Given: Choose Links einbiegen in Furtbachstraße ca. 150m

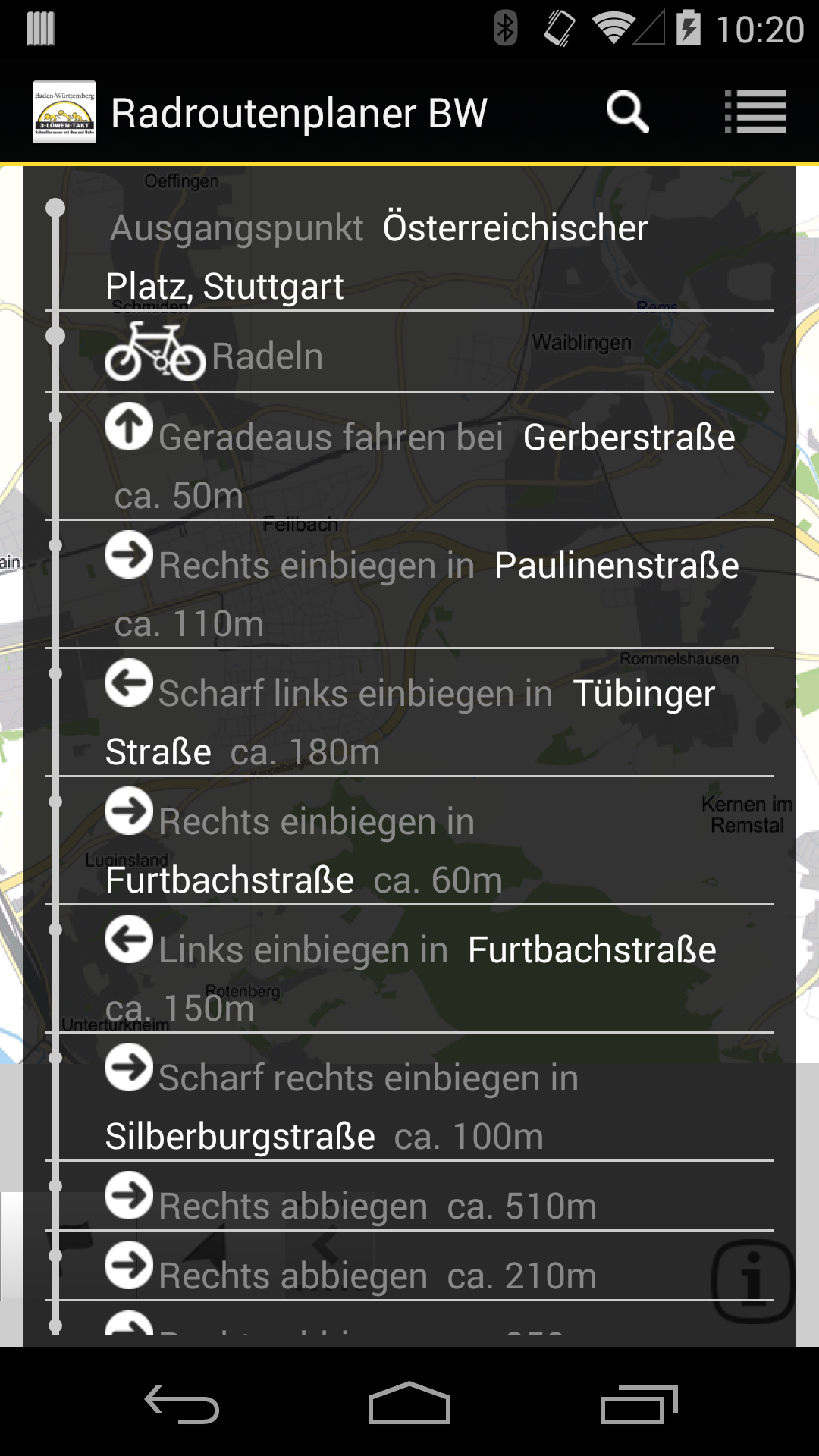Looking at the screenshot, I should click(409, 969).
